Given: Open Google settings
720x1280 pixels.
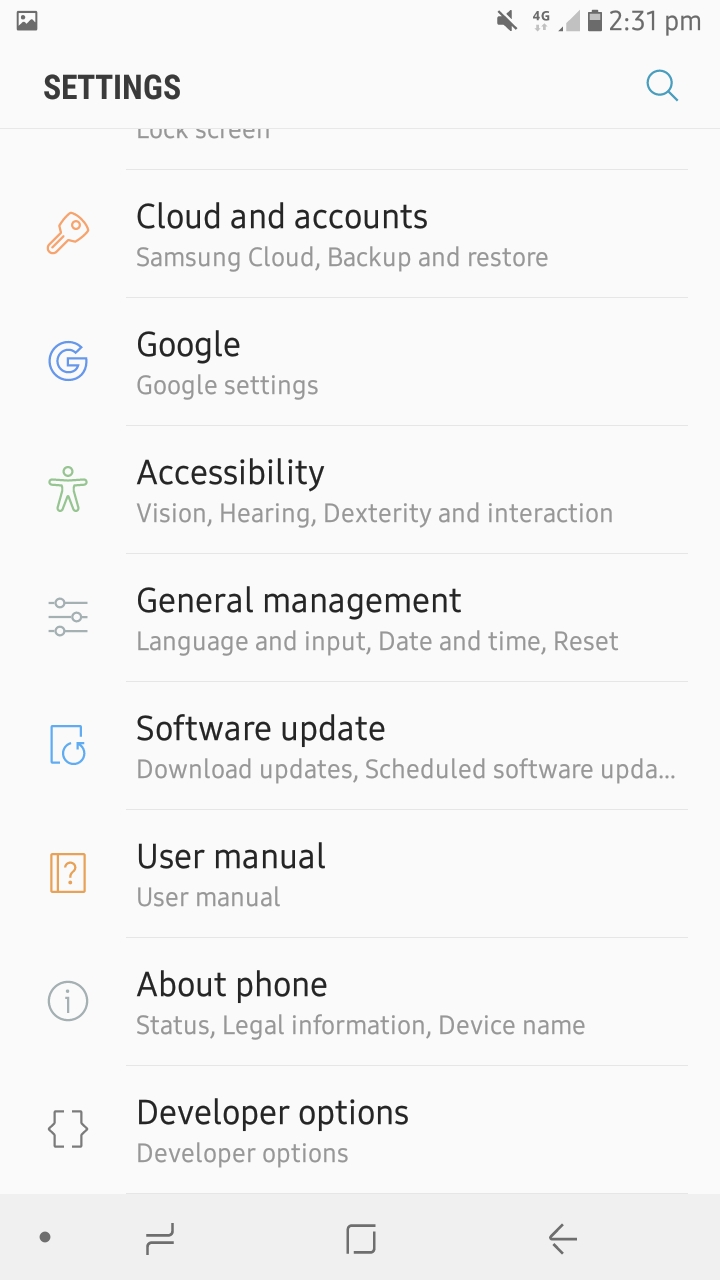Looking at the screenshot, I should [x=360, y=362].
